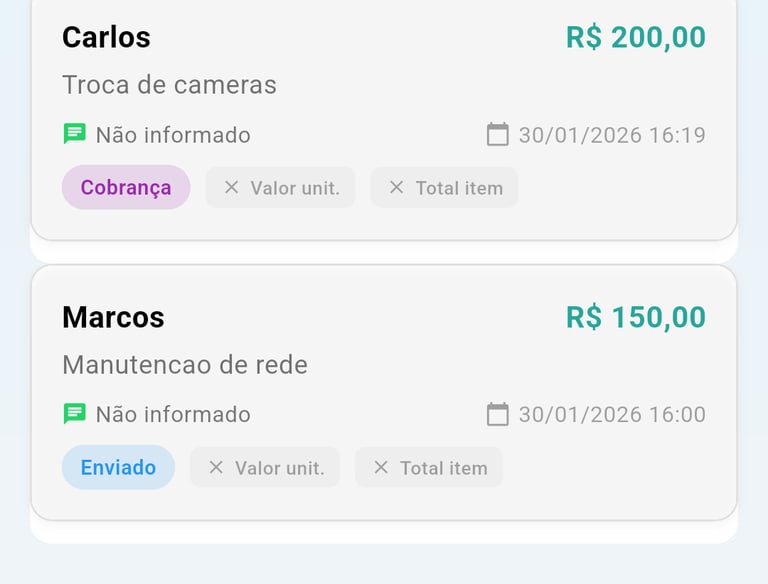Image resolution: width=768 pixels, height=584 pixels.
Task: Tap the Enviado chip on Marcos's card
Action: point(118,468)
